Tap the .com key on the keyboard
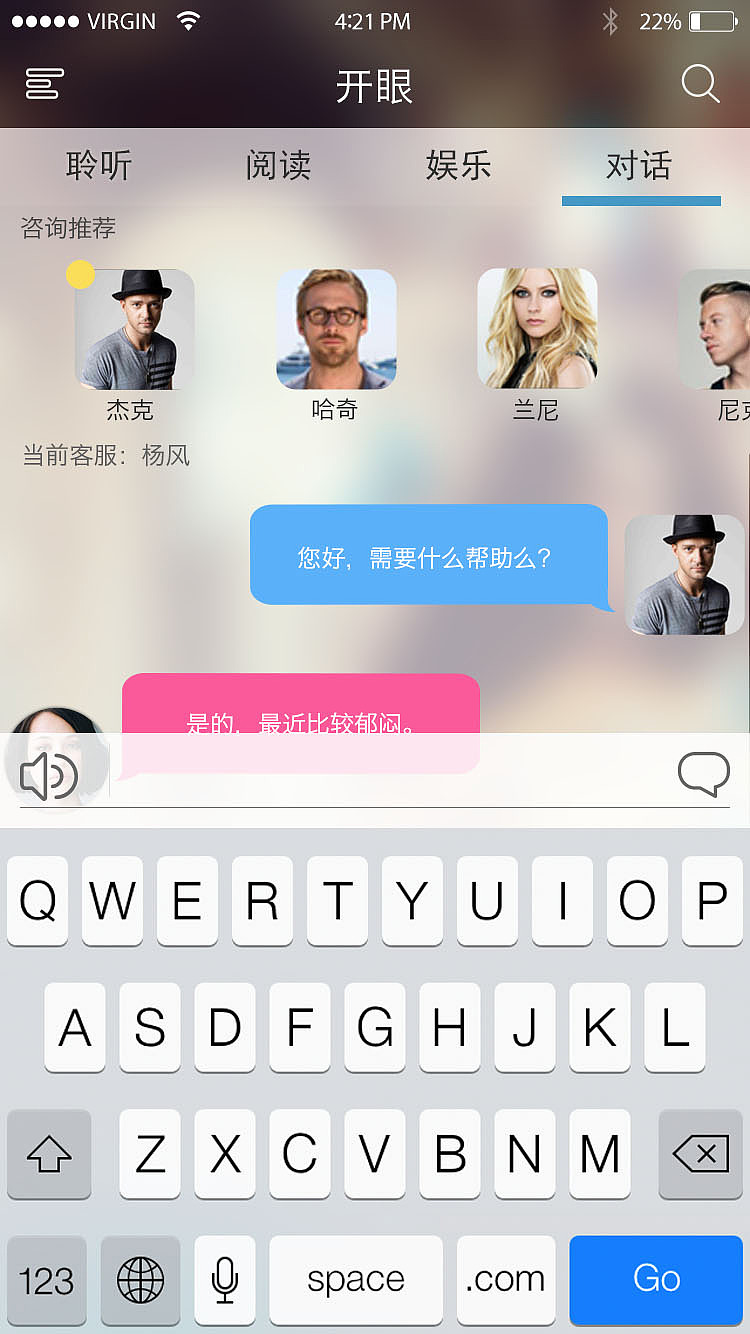750x1334 pixels. pyautogui.click(x=506, y=1280)
